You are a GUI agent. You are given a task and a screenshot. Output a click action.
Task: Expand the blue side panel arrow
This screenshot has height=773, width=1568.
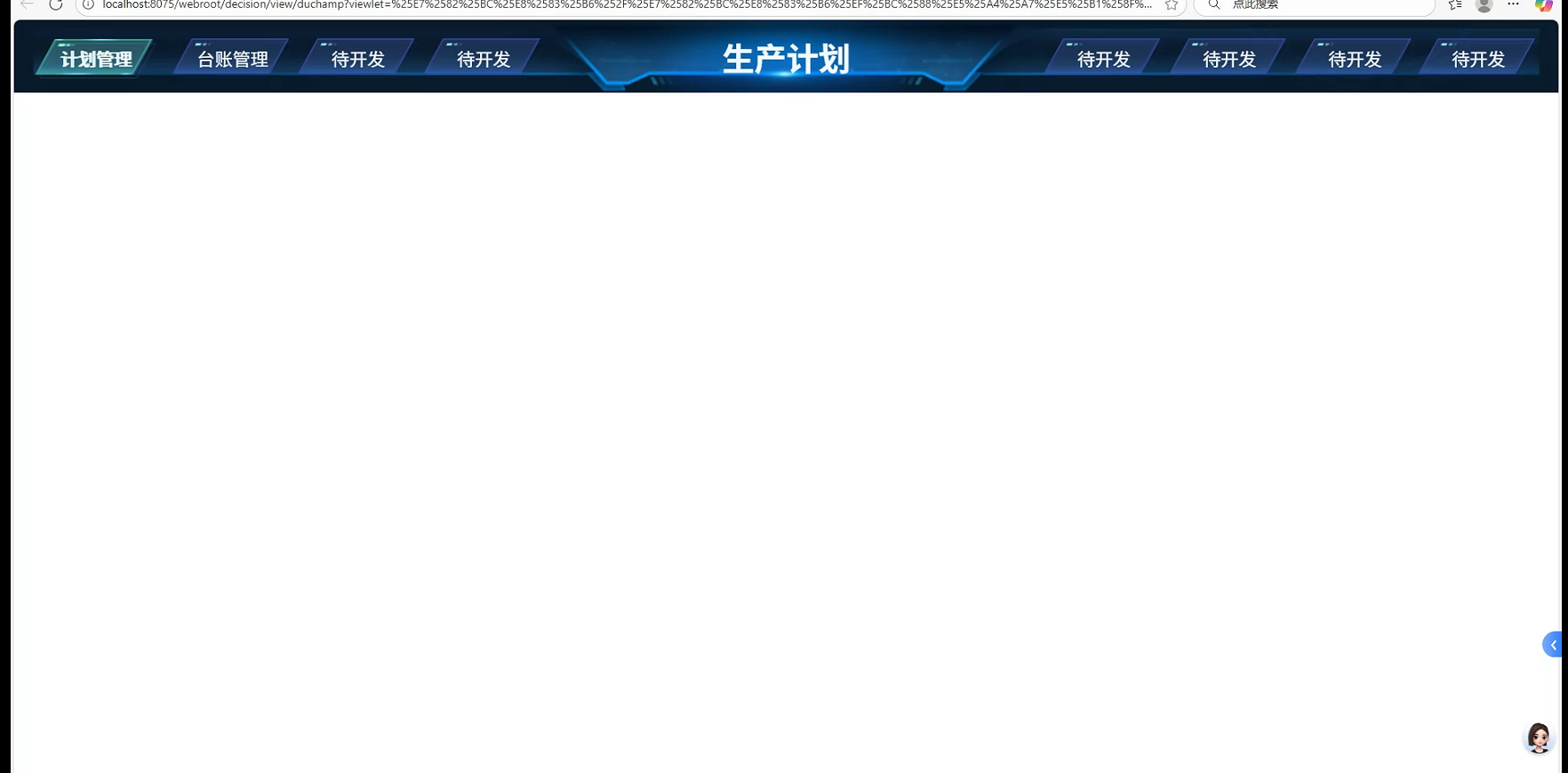[x=1553, y=645]
